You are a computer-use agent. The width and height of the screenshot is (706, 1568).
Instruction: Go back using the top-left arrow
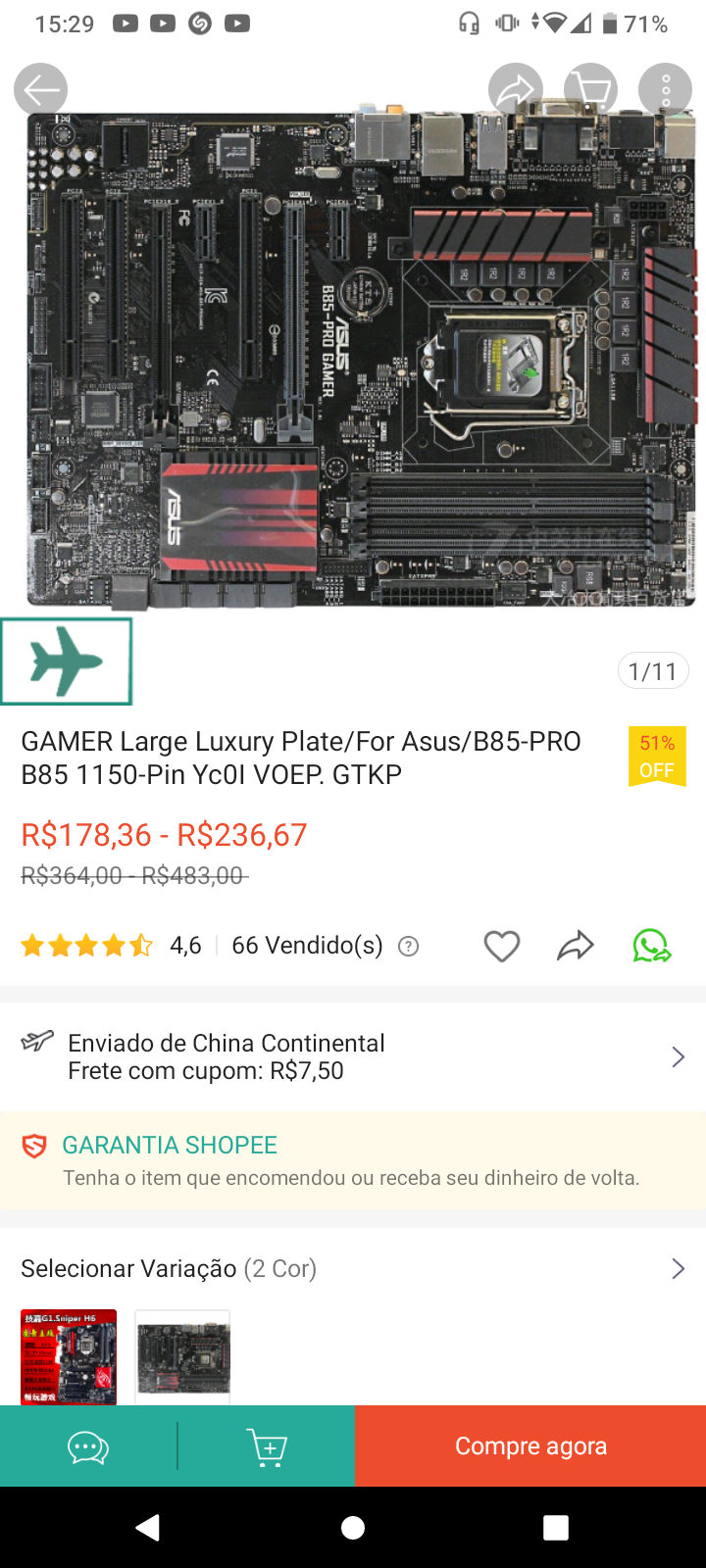[40, 91]
